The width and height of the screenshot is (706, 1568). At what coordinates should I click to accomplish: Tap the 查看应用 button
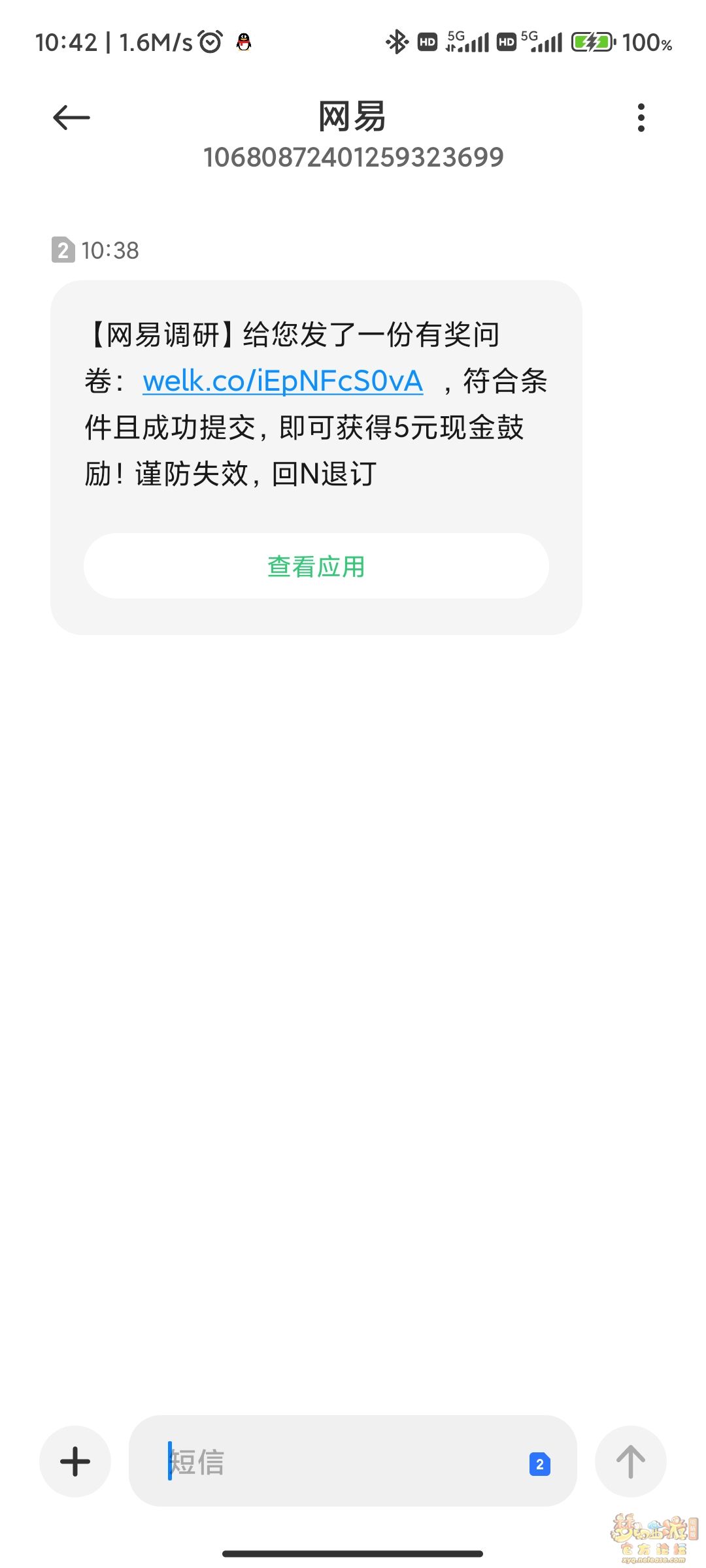pos(316,566)
